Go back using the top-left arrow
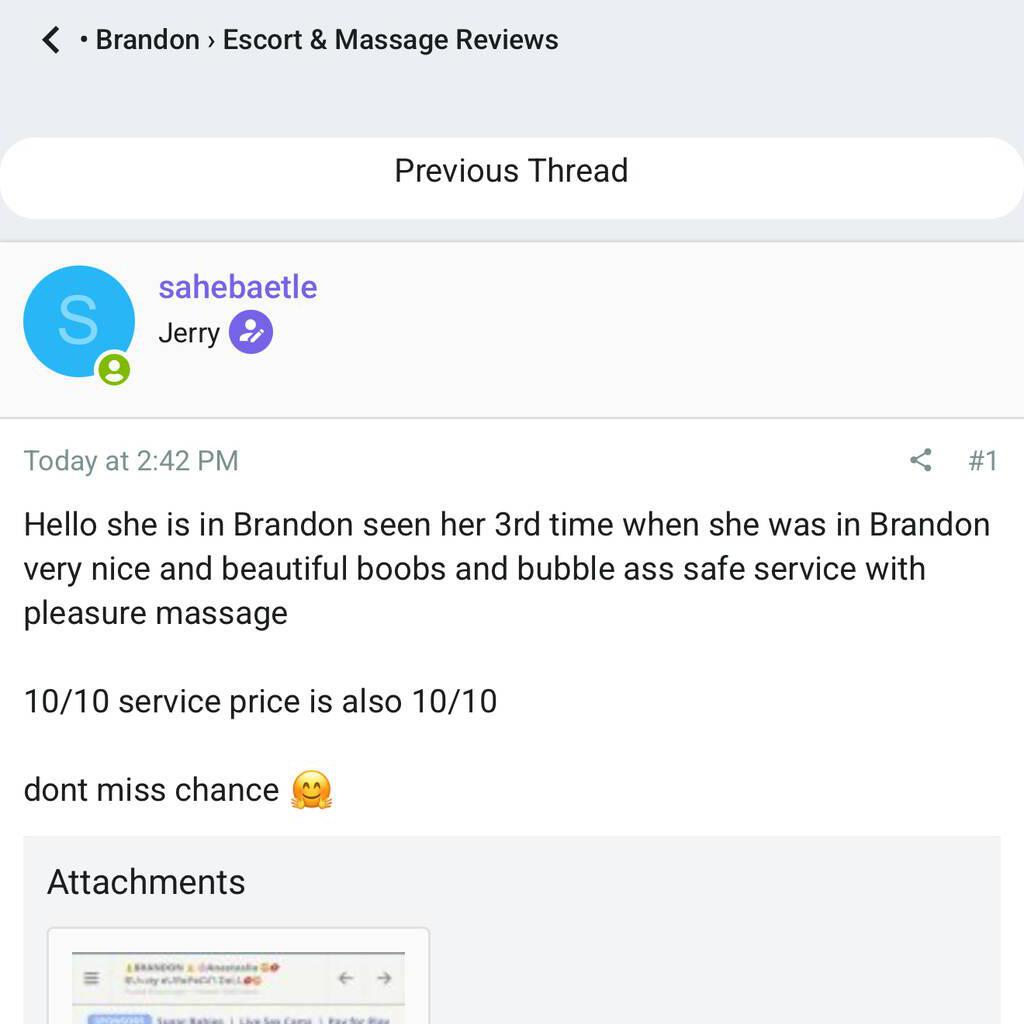The image size is (1024, 1024). click(x=51, y=40)
